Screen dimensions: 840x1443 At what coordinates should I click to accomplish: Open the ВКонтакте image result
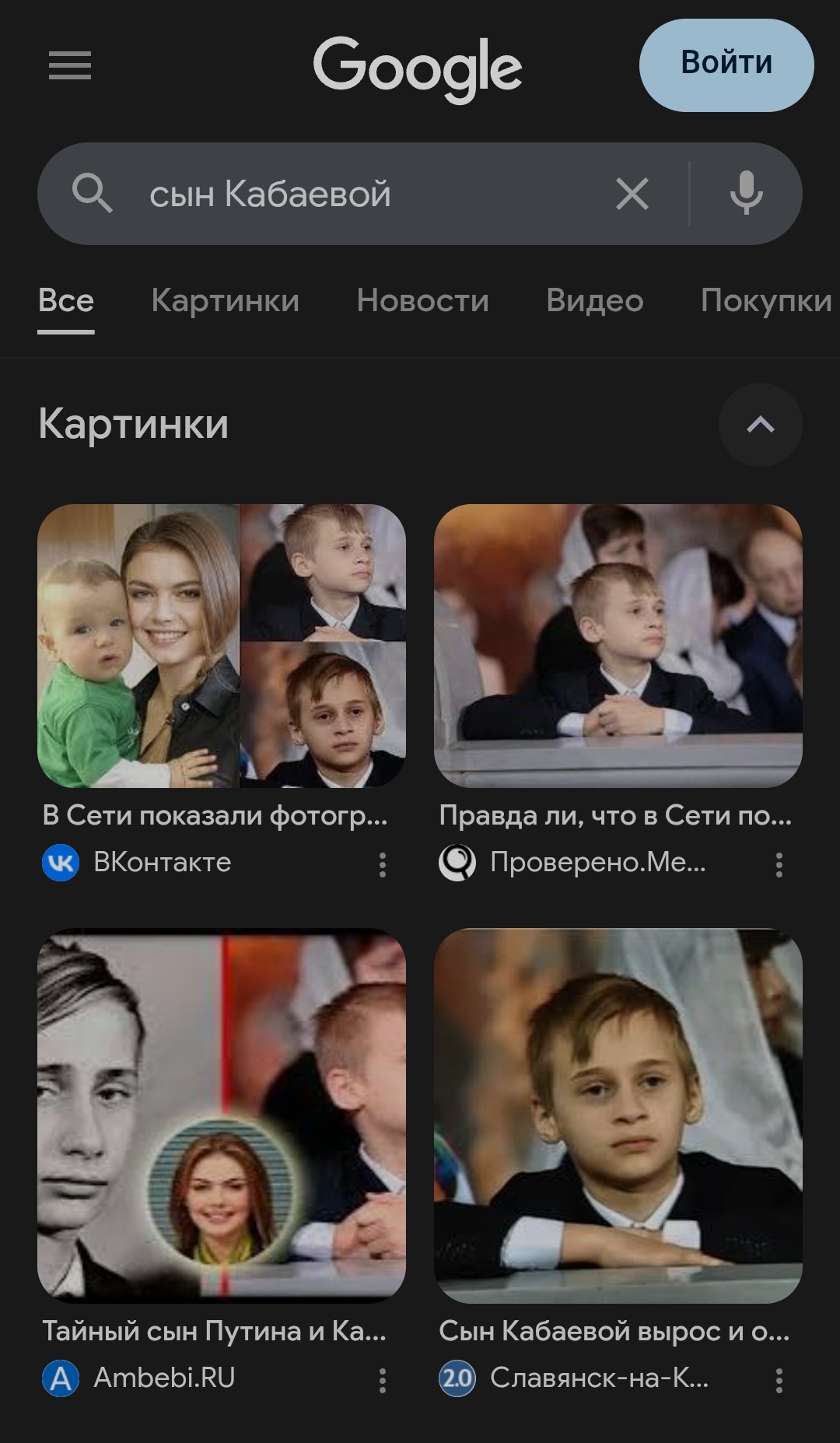click(x=222, y=646)
